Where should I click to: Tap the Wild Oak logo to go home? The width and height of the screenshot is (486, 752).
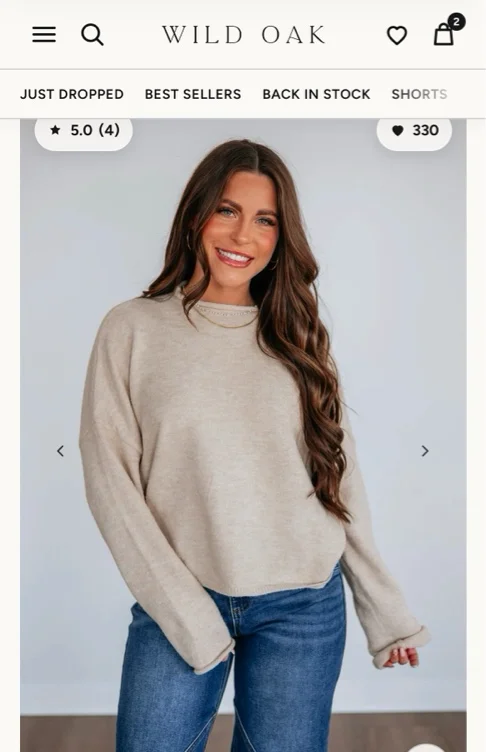click(x=244, y=35)
